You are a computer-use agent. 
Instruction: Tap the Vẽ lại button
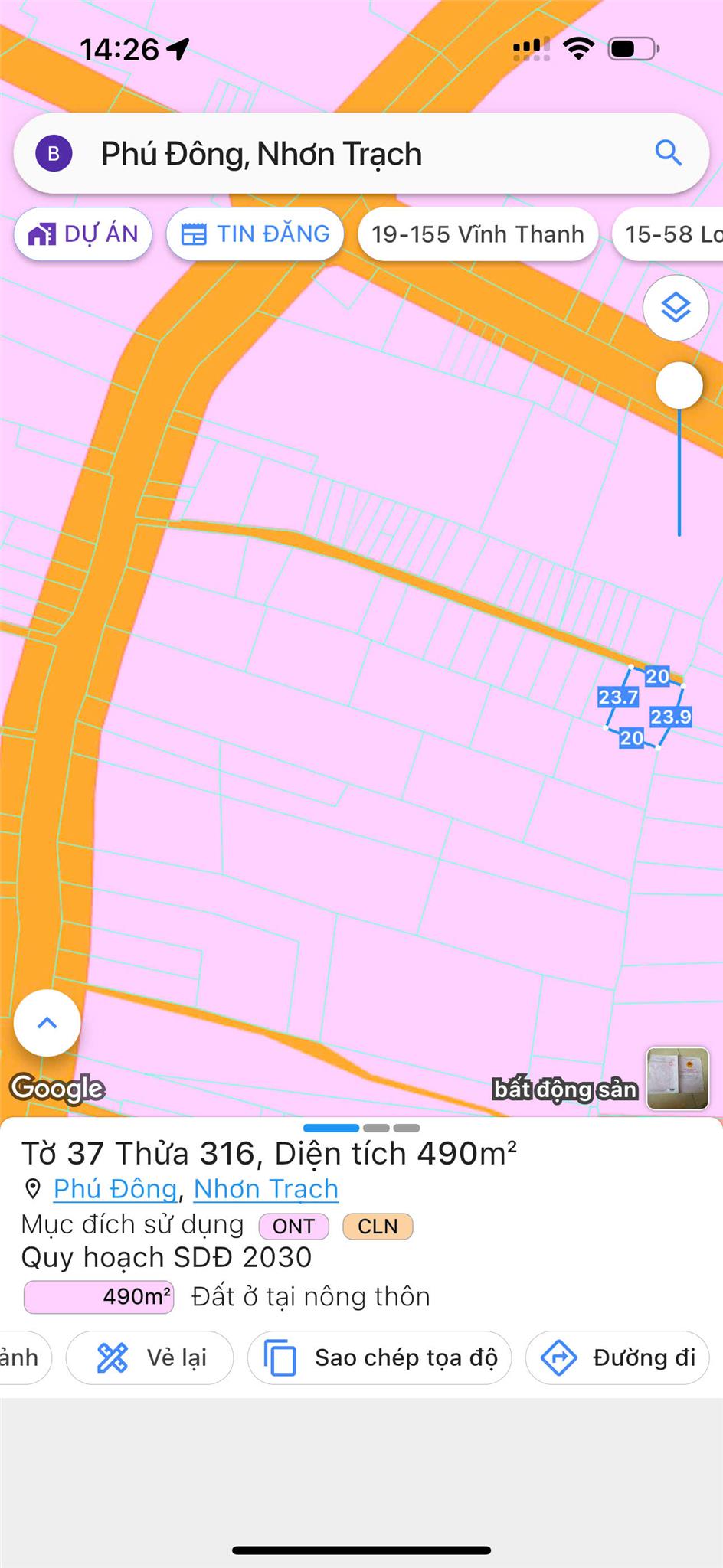(150, 1357)
